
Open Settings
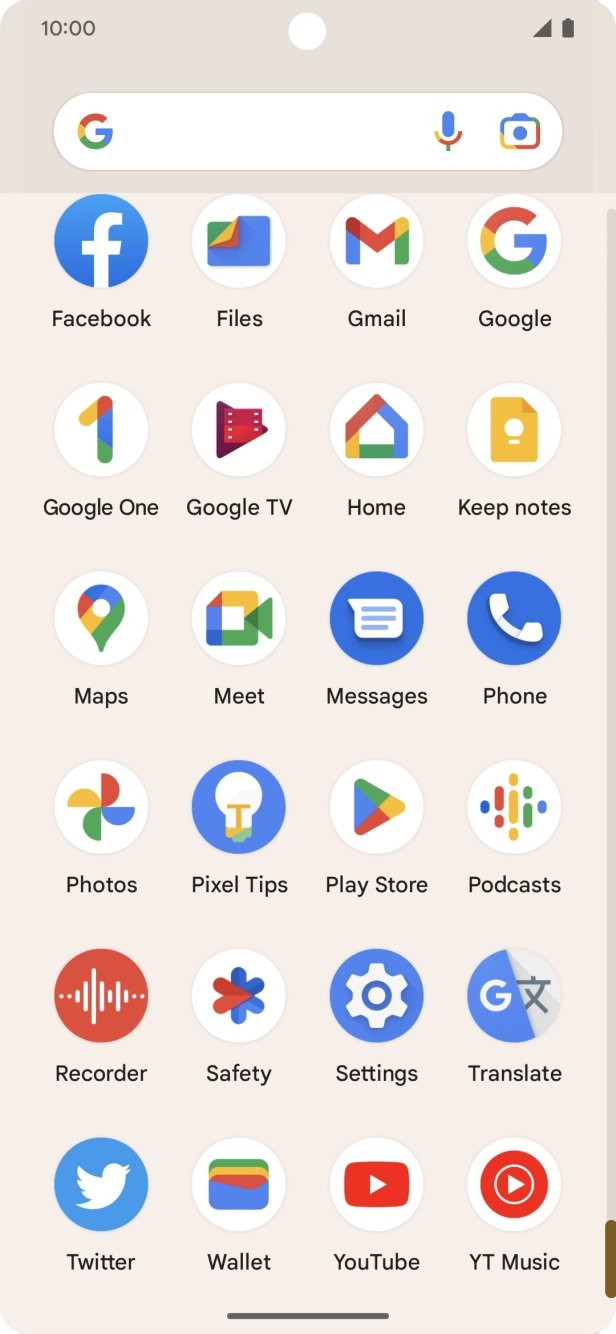377,996
